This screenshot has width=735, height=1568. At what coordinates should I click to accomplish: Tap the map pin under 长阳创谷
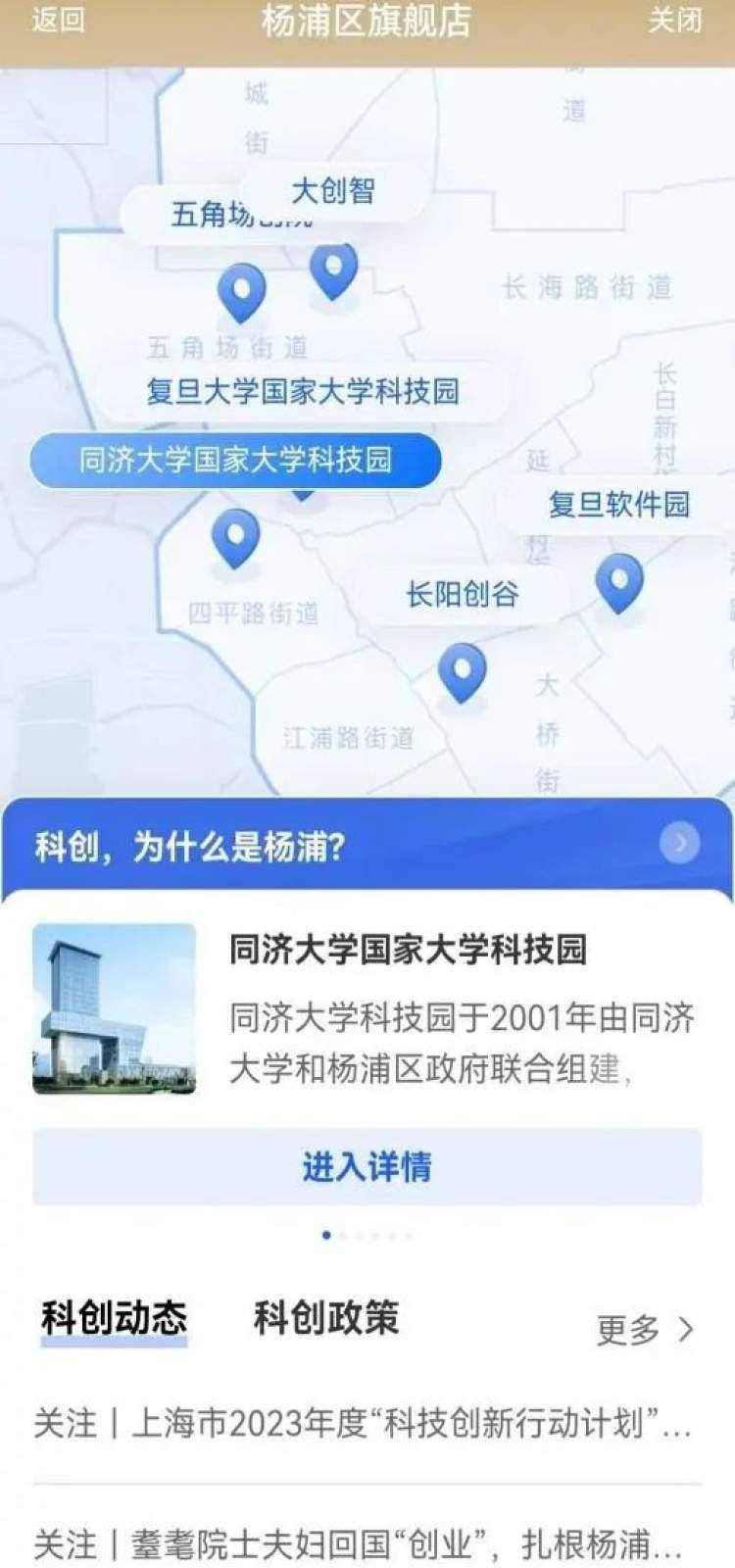click(462, 671)
